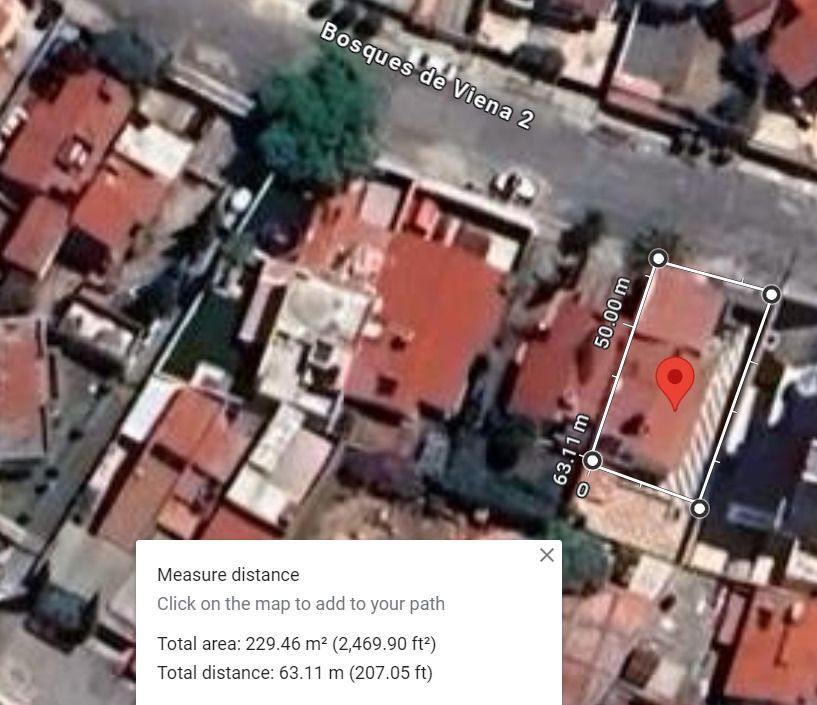Image resolution: width=817 pixels, height=705 pixels.
Task: Close the Measure distance panel
Action: click(x=547, y=555)
